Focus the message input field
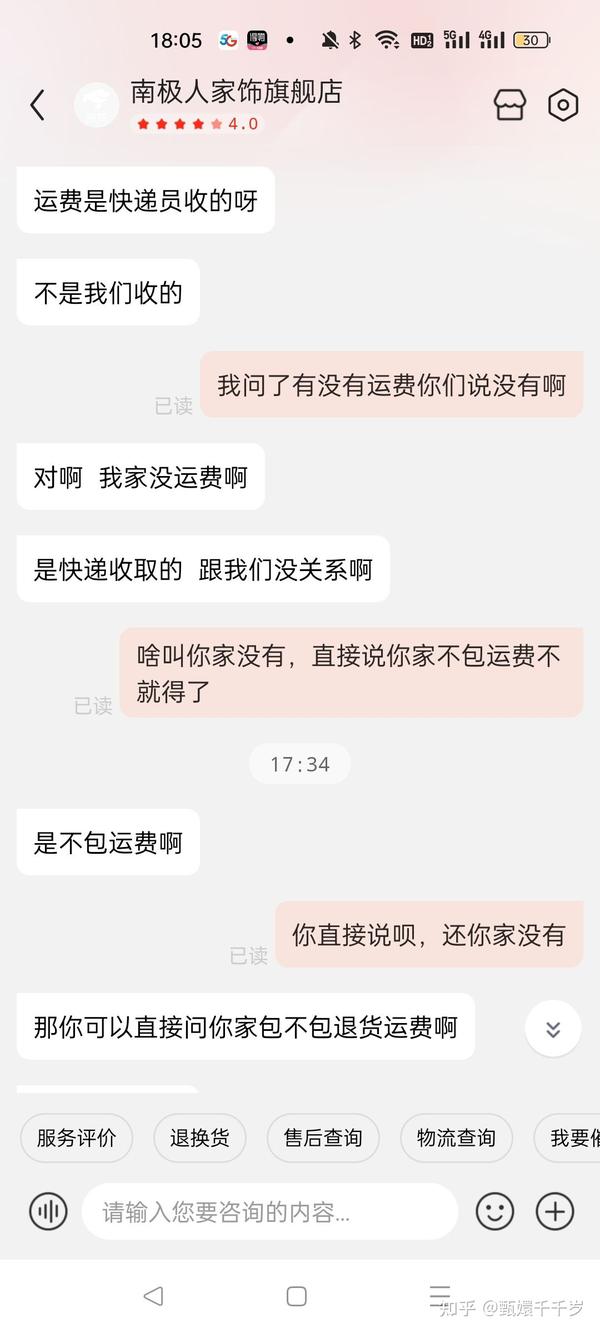This screenshot has width=600, height=1333. 270,1212
